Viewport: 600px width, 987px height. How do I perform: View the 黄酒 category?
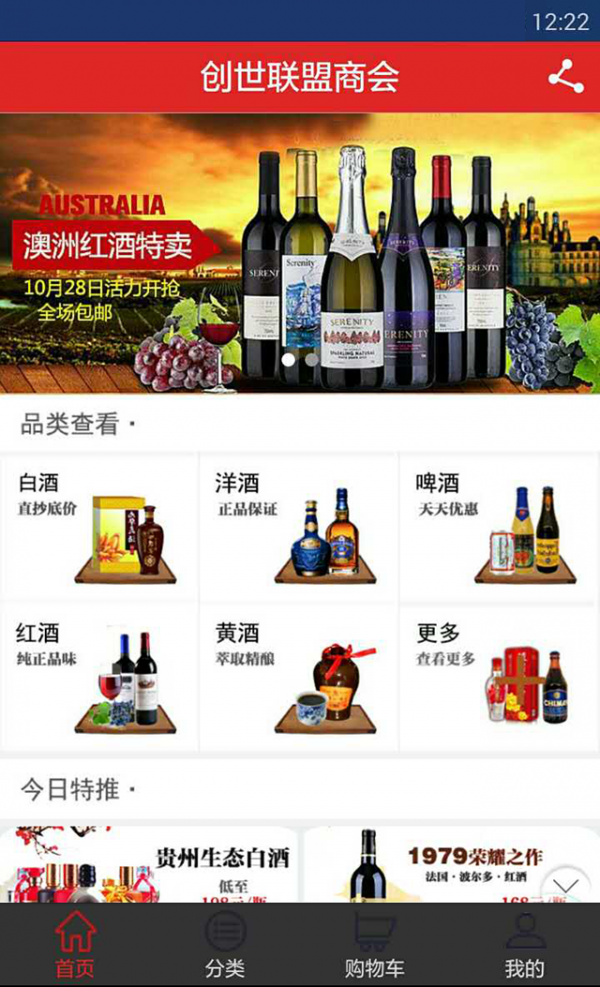pos(299,677)
